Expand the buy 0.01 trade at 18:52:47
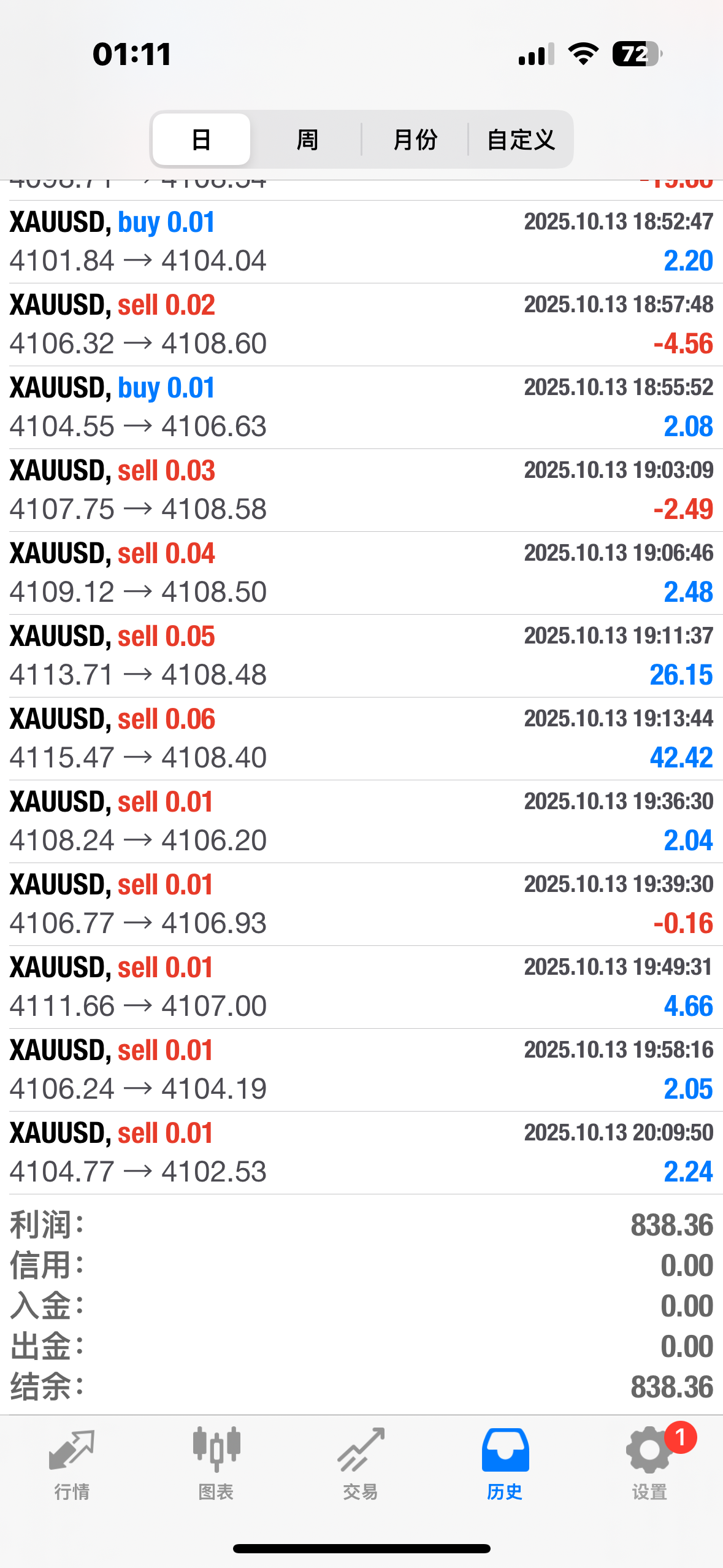Viewport: 723px width, 1568px height. pyautogui.click(x=361, y=242)
